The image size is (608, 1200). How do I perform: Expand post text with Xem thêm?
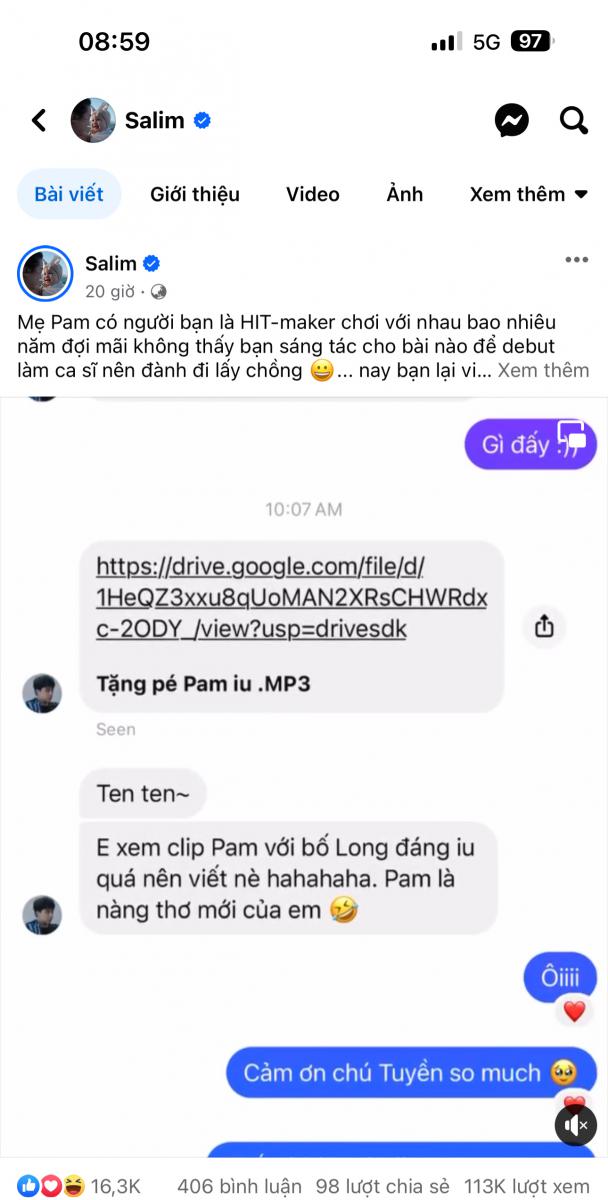click(543, 371)
